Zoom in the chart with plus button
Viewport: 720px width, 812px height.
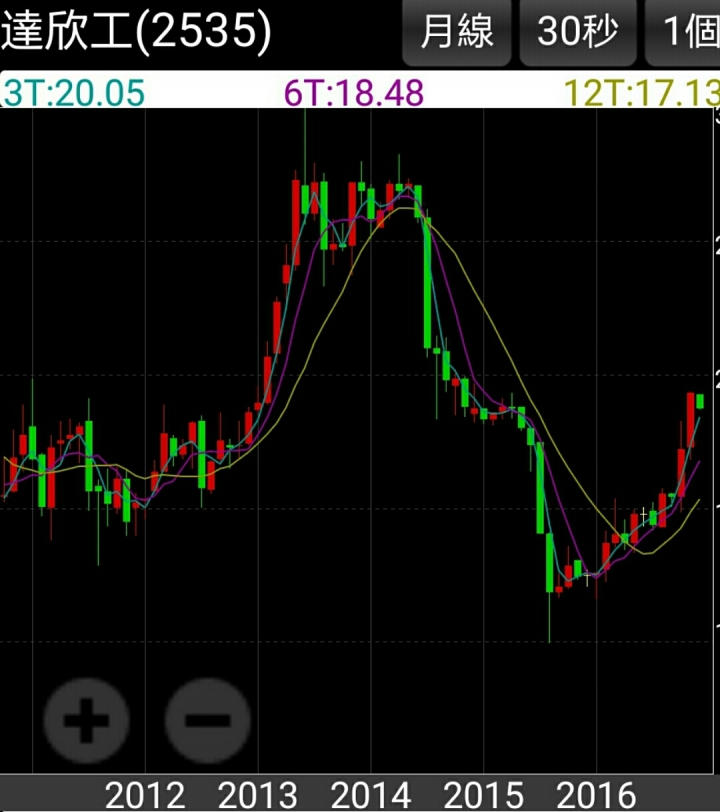coord(87,720)
